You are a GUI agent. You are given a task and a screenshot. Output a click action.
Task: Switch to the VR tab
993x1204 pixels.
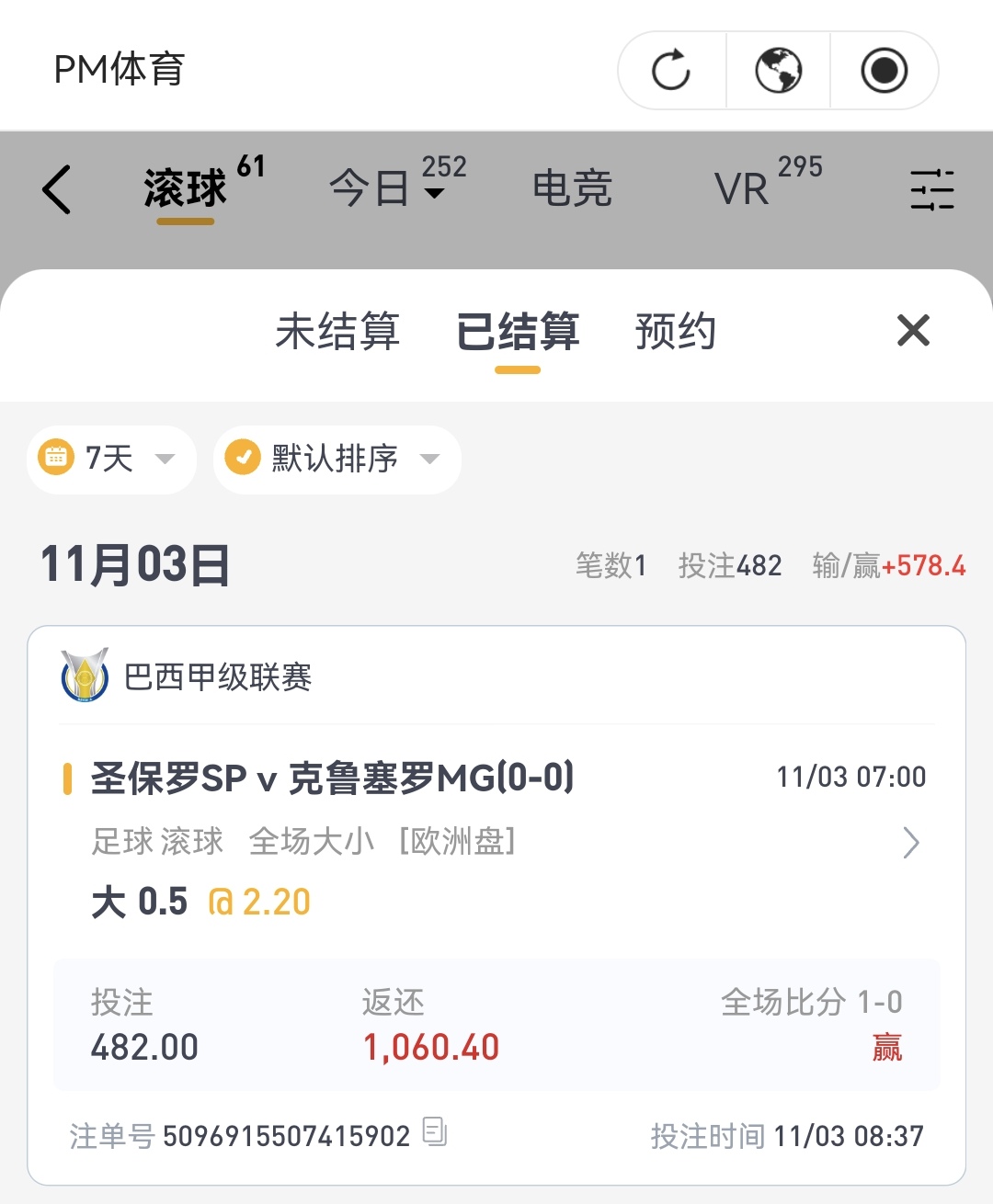(x=742, y=189)
